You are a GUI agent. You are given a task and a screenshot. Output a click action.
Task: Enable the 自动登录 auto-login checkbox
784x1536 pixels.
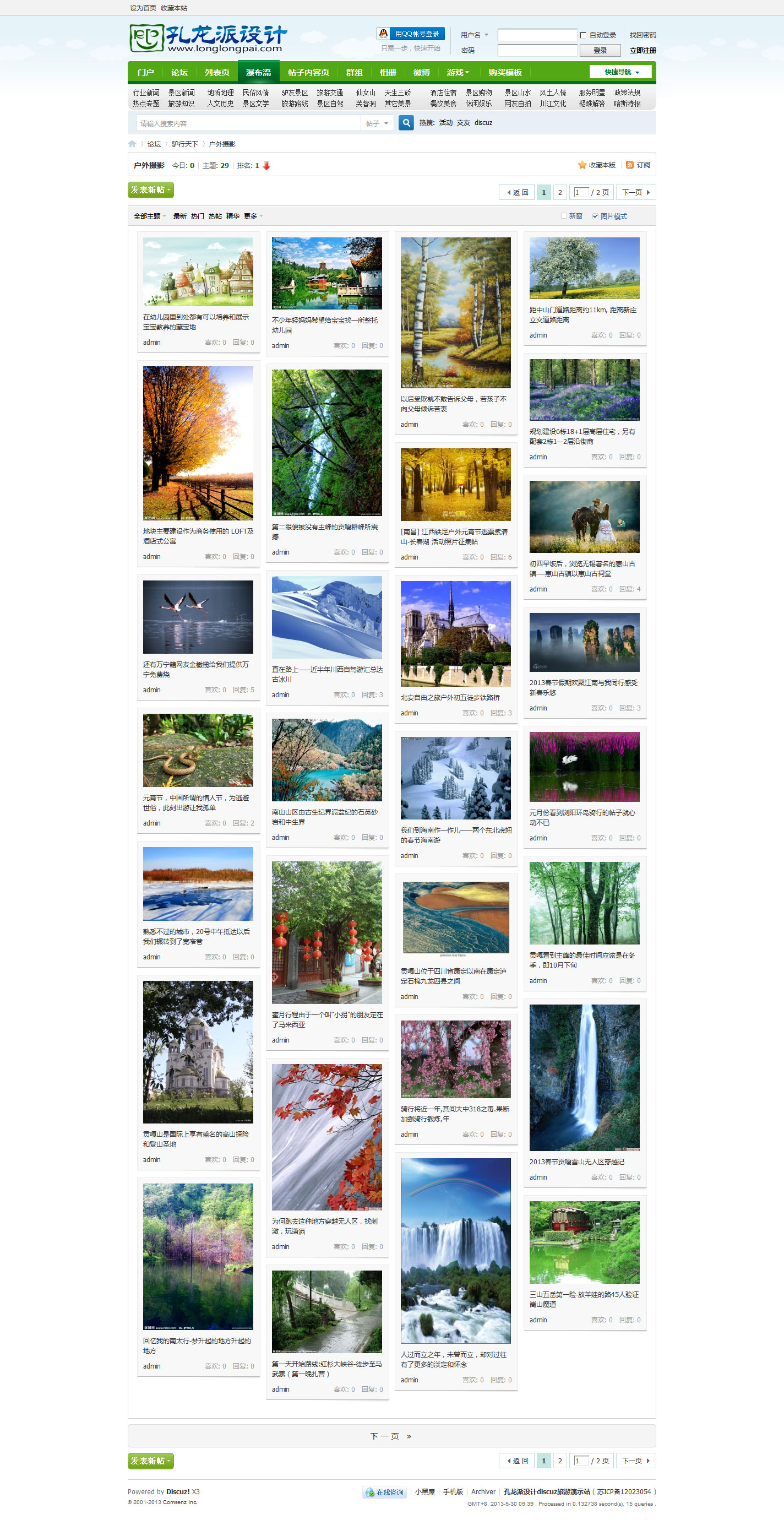[583, 35]
